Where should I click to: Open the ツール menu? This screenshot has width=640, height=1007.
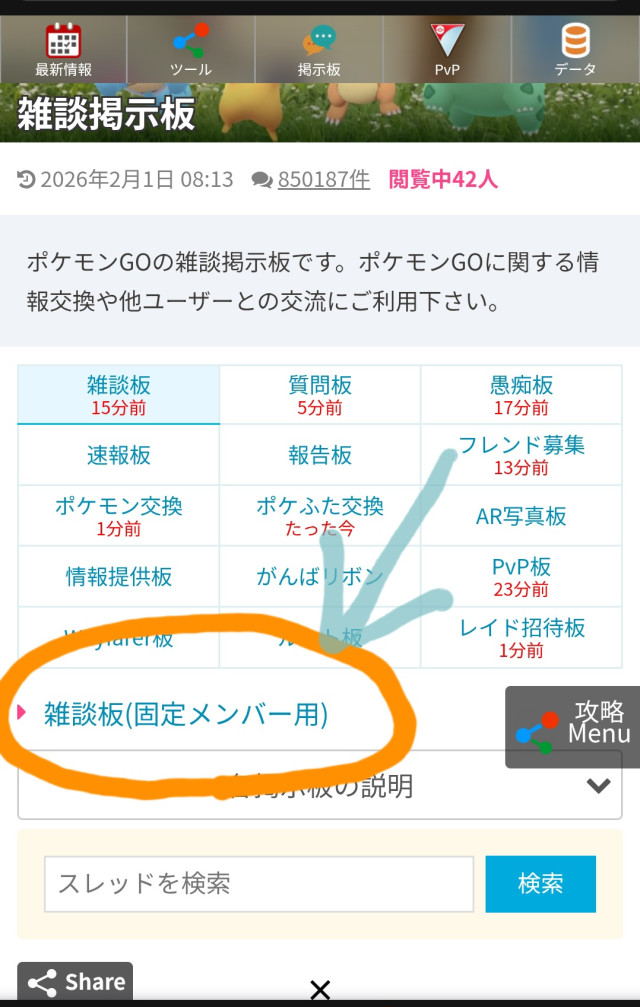(191, 50)
